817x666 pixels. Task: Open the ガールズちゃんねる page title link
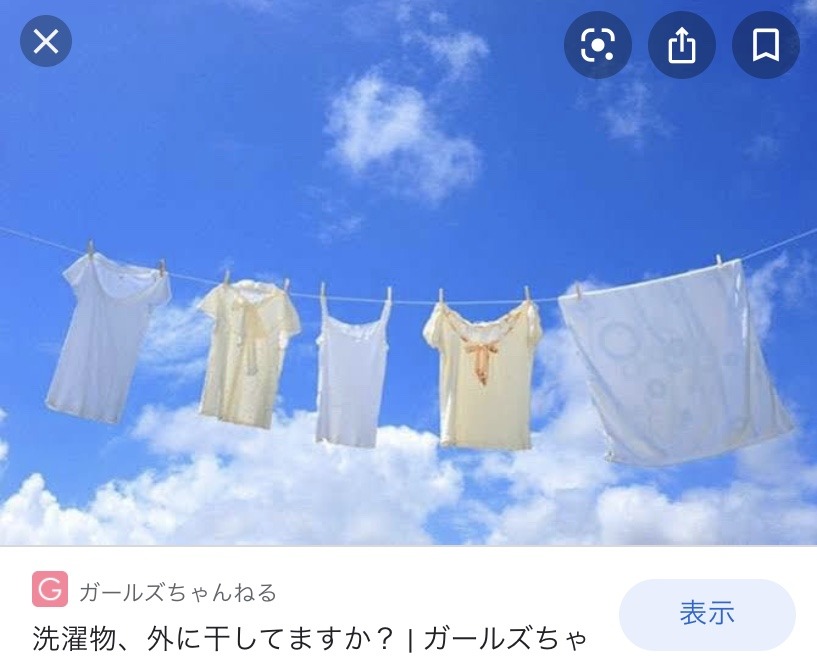pos(310,638)
